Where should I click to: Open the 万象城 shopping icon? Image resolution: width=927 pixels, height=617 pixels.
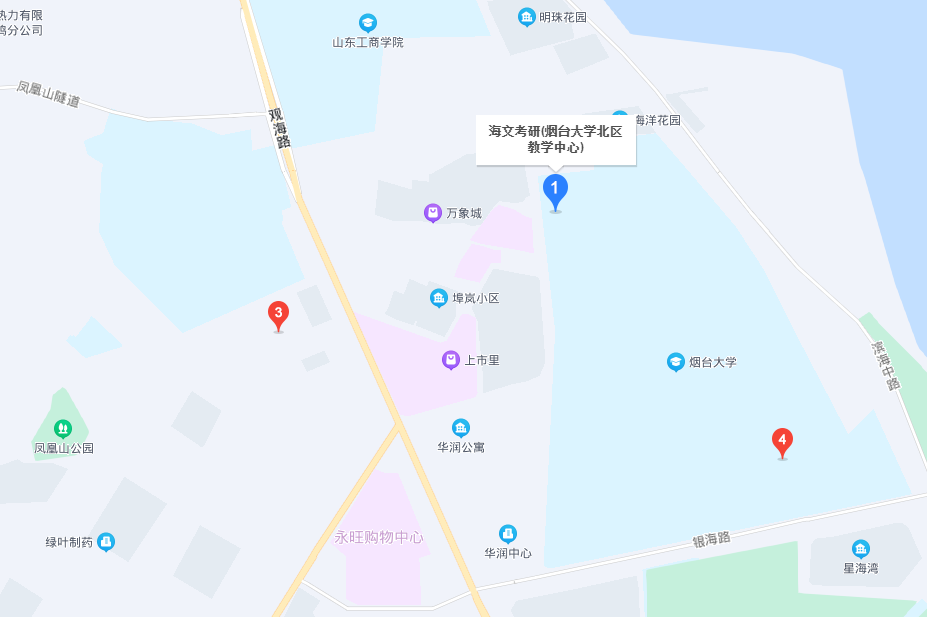tap(433, 213)
